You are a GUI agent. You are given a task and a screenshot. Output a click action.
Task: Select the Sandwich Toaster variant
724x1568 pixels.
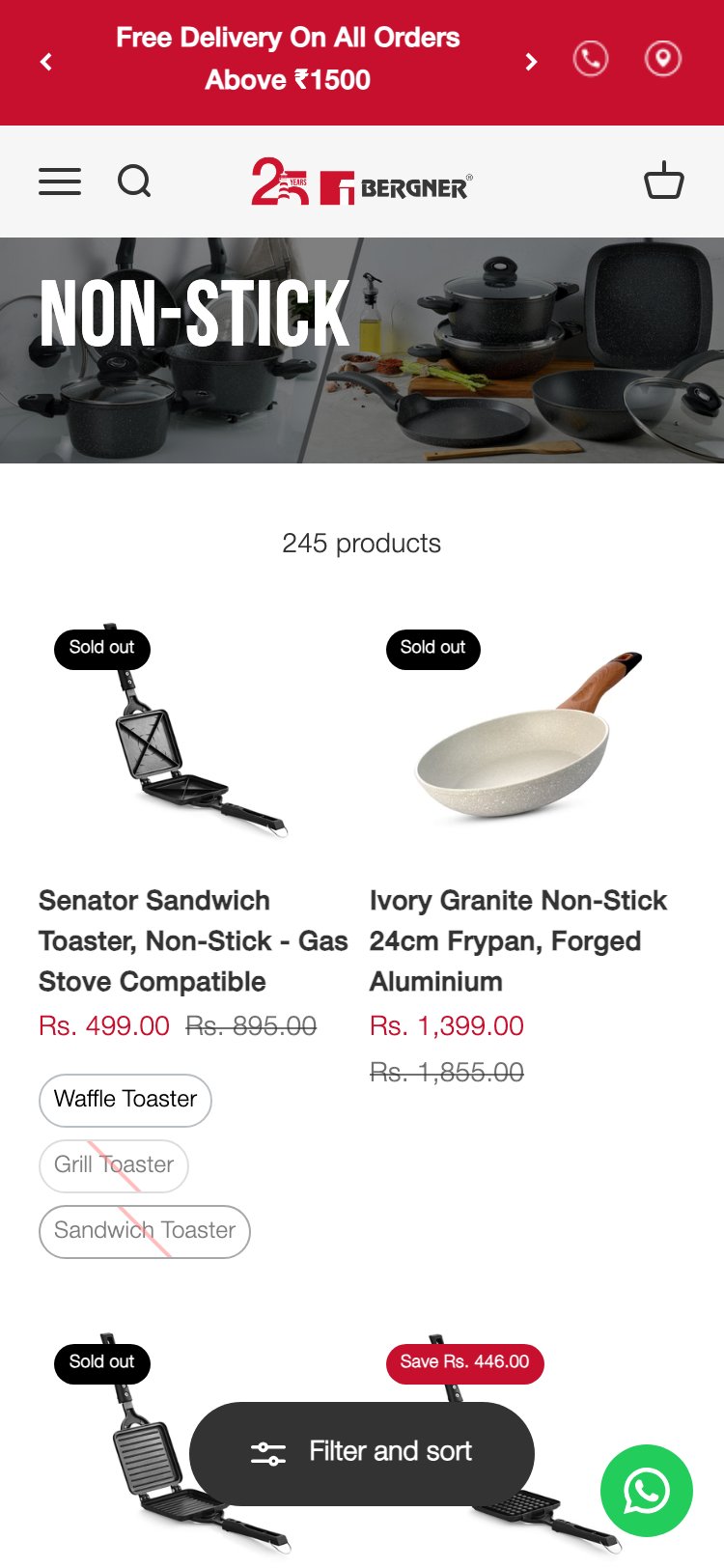145,1231
